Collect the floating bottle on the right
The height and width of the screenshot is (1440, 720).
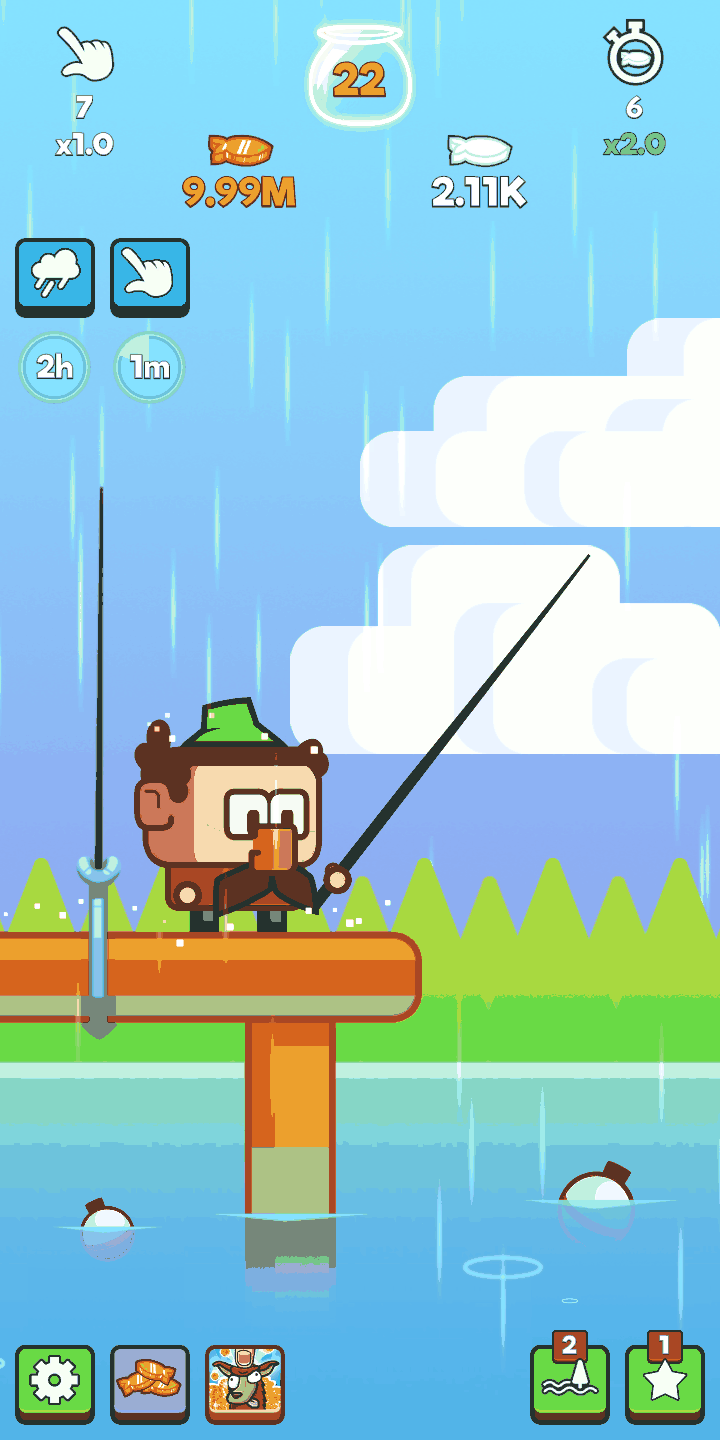pyautogui.click(x=596, y=1194)
